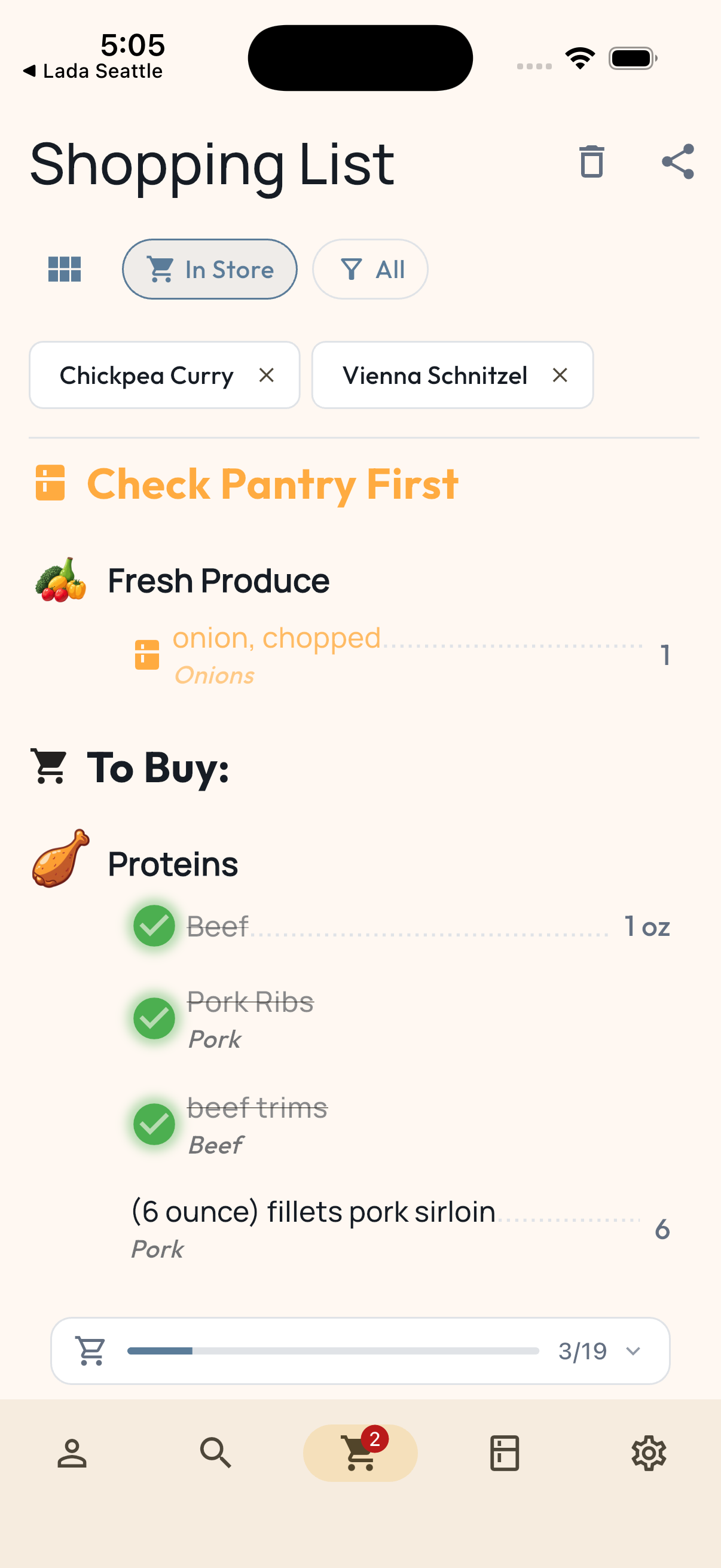Remove the Chickpea Curry recipe chip
The height and width of the screenshot is (1568, 721).
[x=267, y=376]
